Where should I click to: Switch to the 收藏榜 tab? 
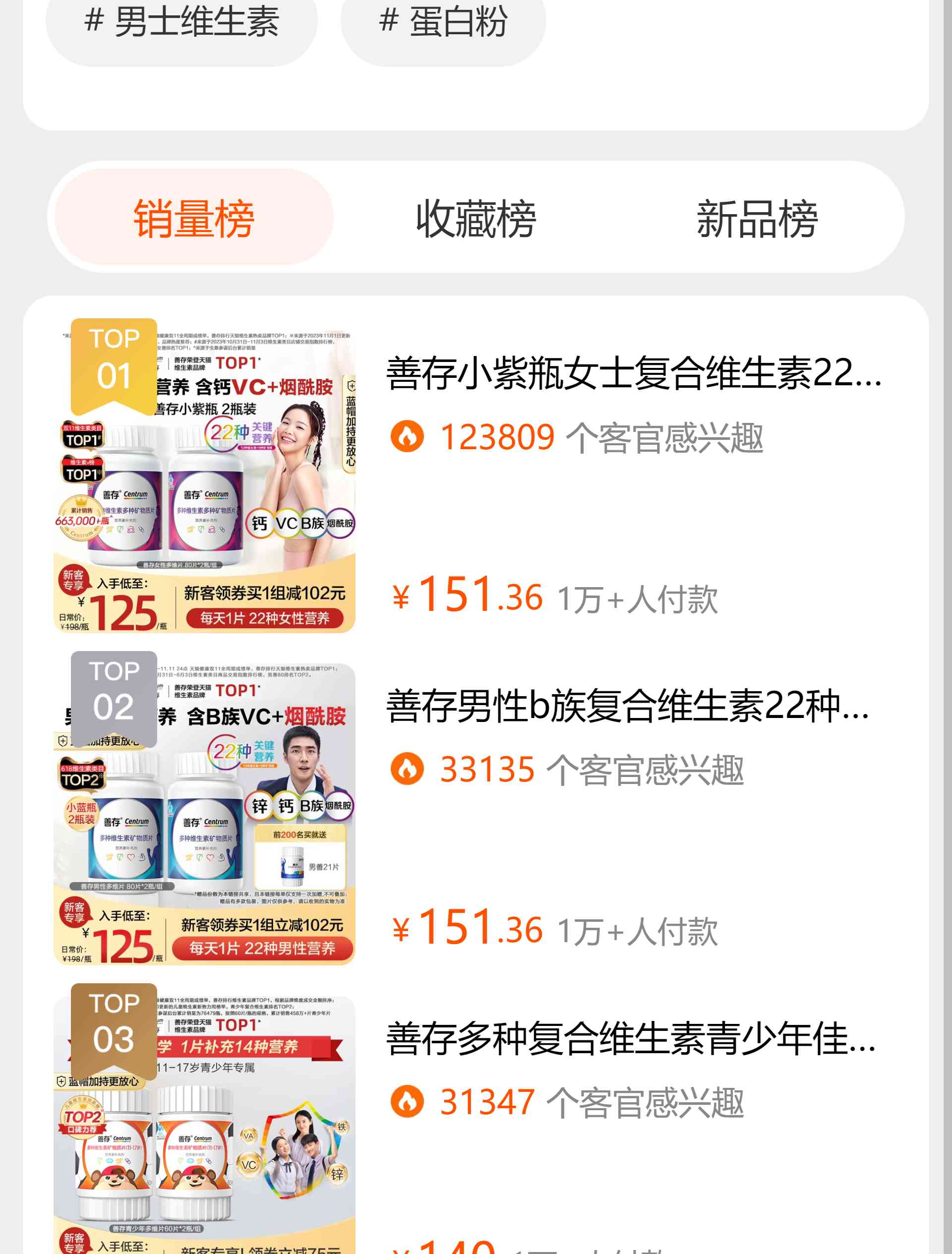click(476, 218)
